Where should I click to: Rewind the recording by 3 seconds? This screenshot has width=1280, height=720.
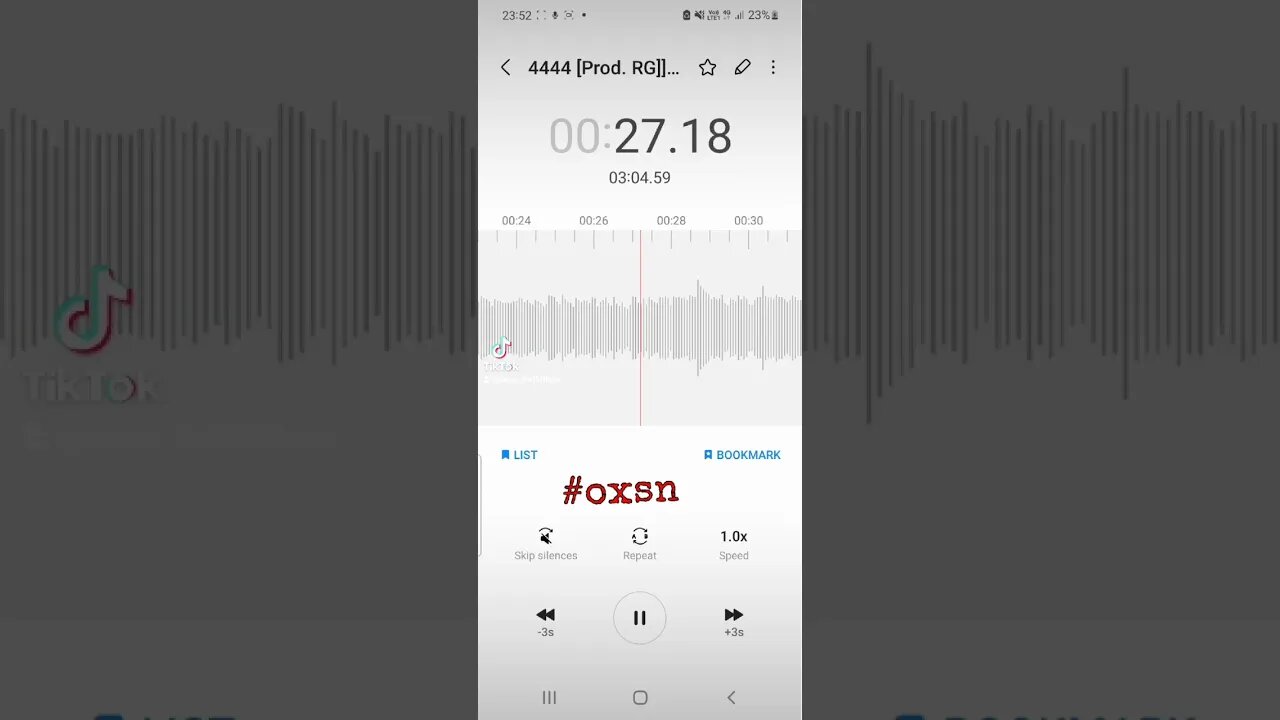click(545, 620)
